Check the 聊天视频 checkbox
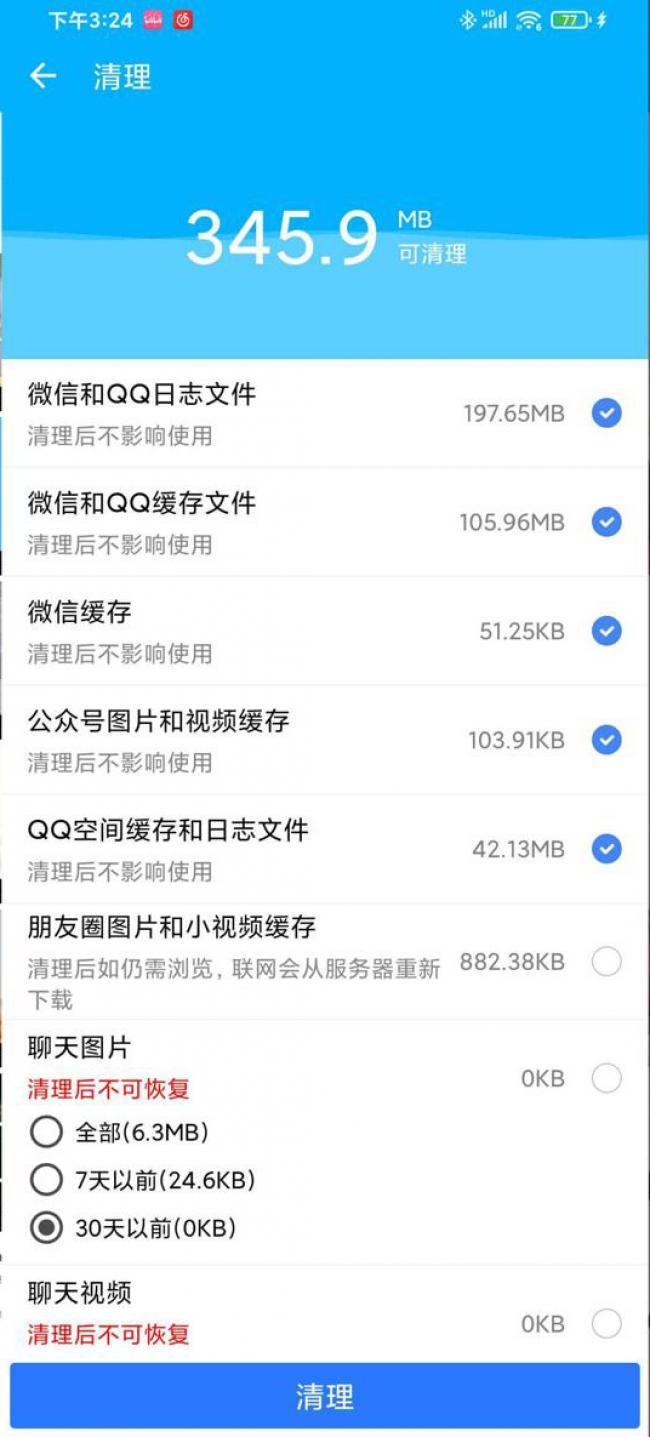 [x=606, y=1324]
